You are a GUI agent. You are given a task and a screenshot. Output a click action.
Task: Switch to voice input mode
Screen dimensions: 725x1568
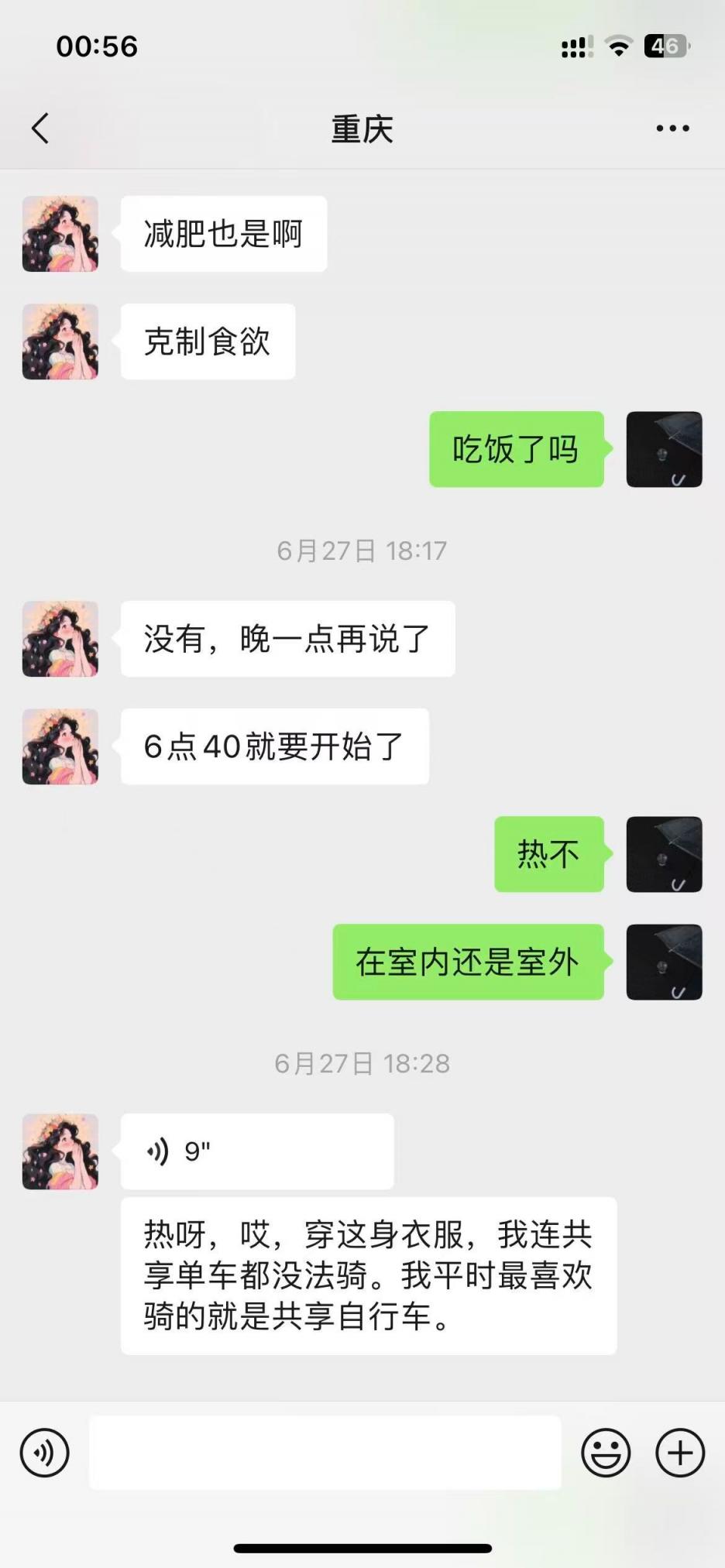[45, 1453]
